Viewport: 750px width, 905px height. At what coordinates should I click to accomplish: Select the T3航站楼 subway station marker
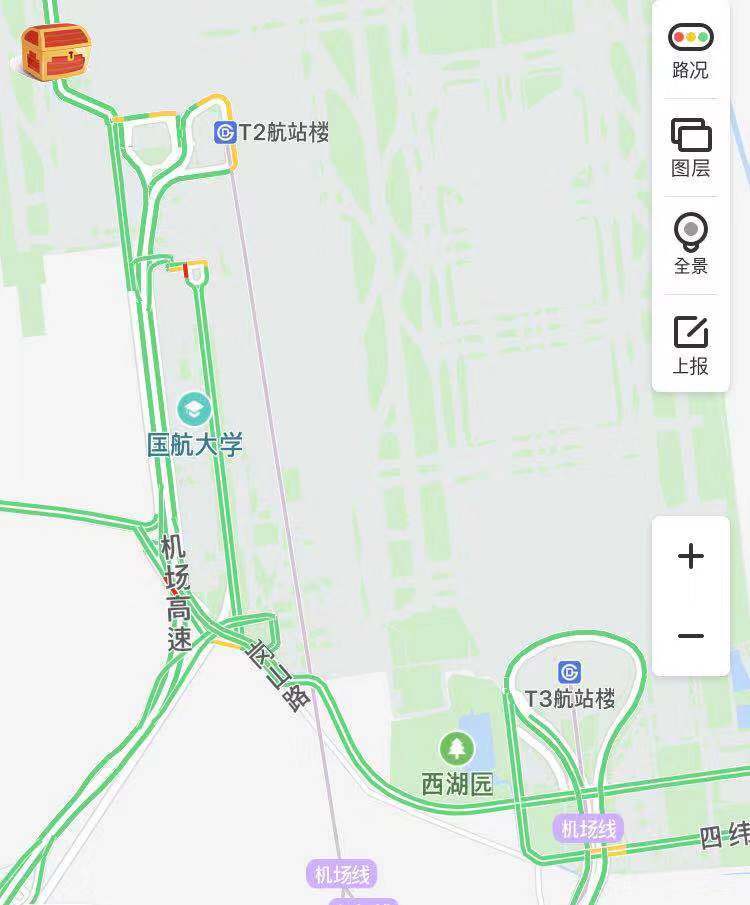[570, 672]
